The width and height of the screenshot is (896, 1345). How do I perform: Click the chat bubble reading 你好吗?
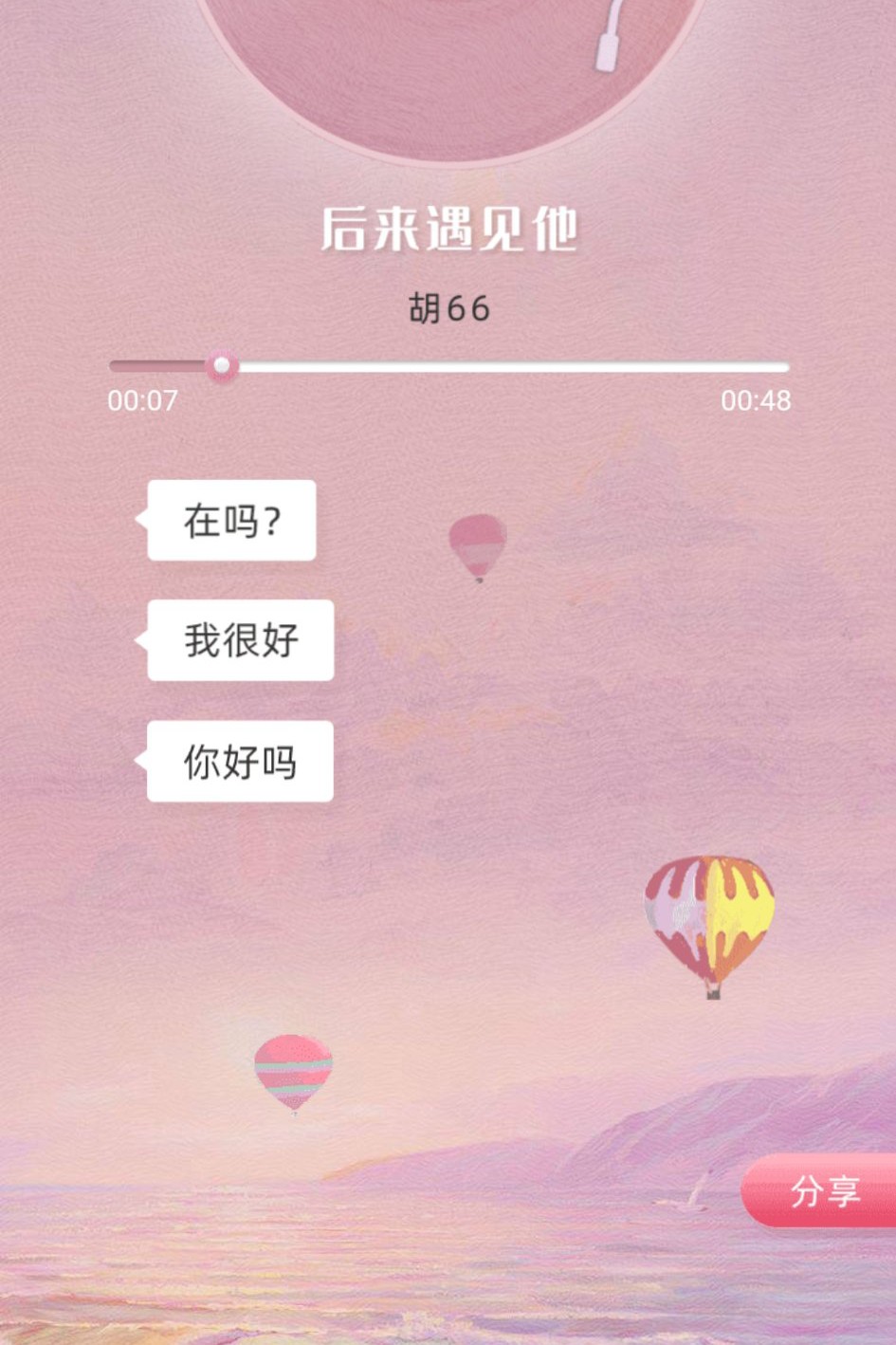(238, 760)
